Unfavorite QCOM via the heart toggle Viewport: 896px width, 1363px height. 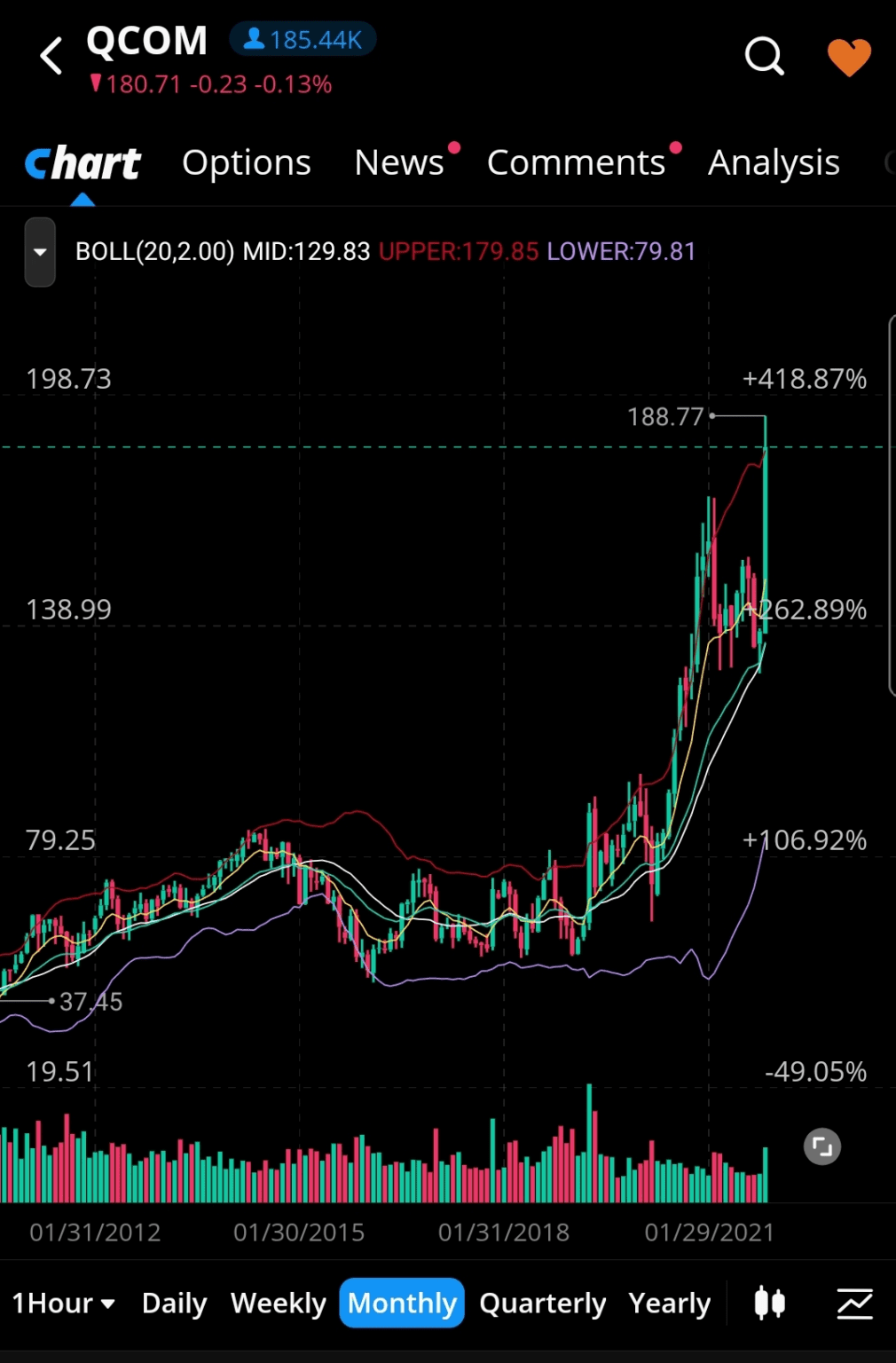pyautogui.click(x=849, y=56)
